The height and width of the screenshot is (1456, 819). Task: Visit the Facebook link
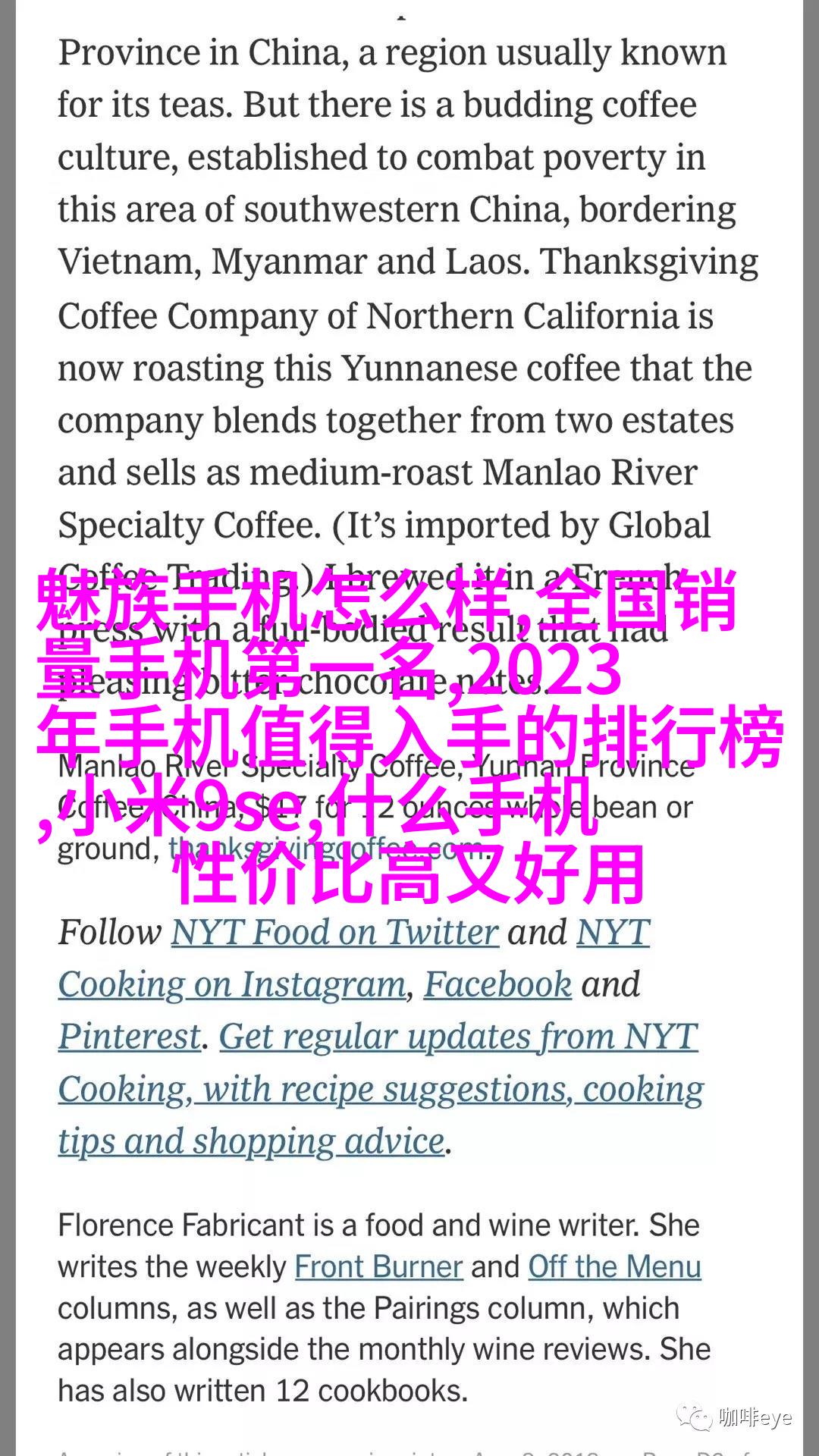(x=497, y=984)
